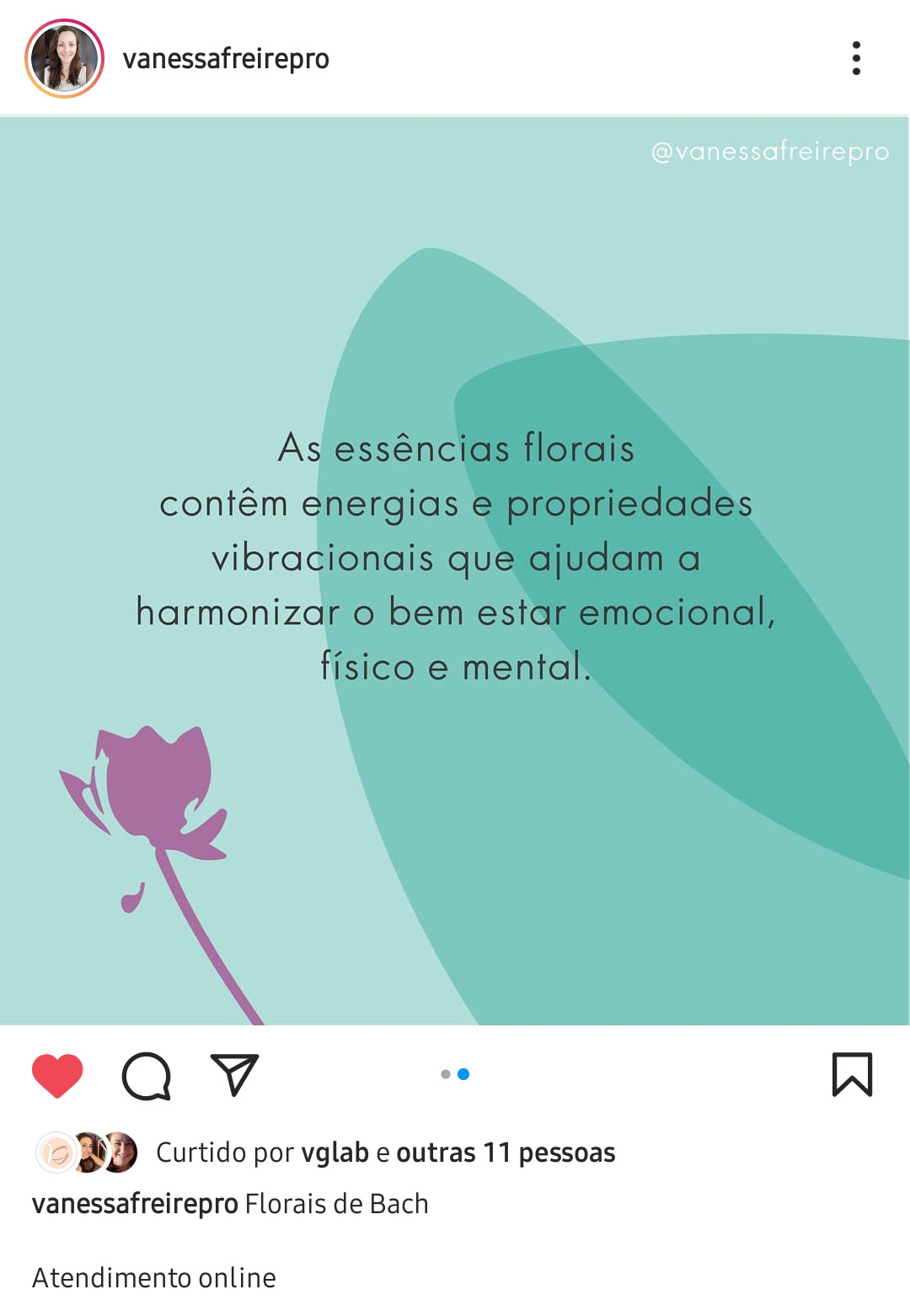Viewport: 910px width, 1316px height.
Task: Open vanessafreirepro username in post header
Action: 226,59
